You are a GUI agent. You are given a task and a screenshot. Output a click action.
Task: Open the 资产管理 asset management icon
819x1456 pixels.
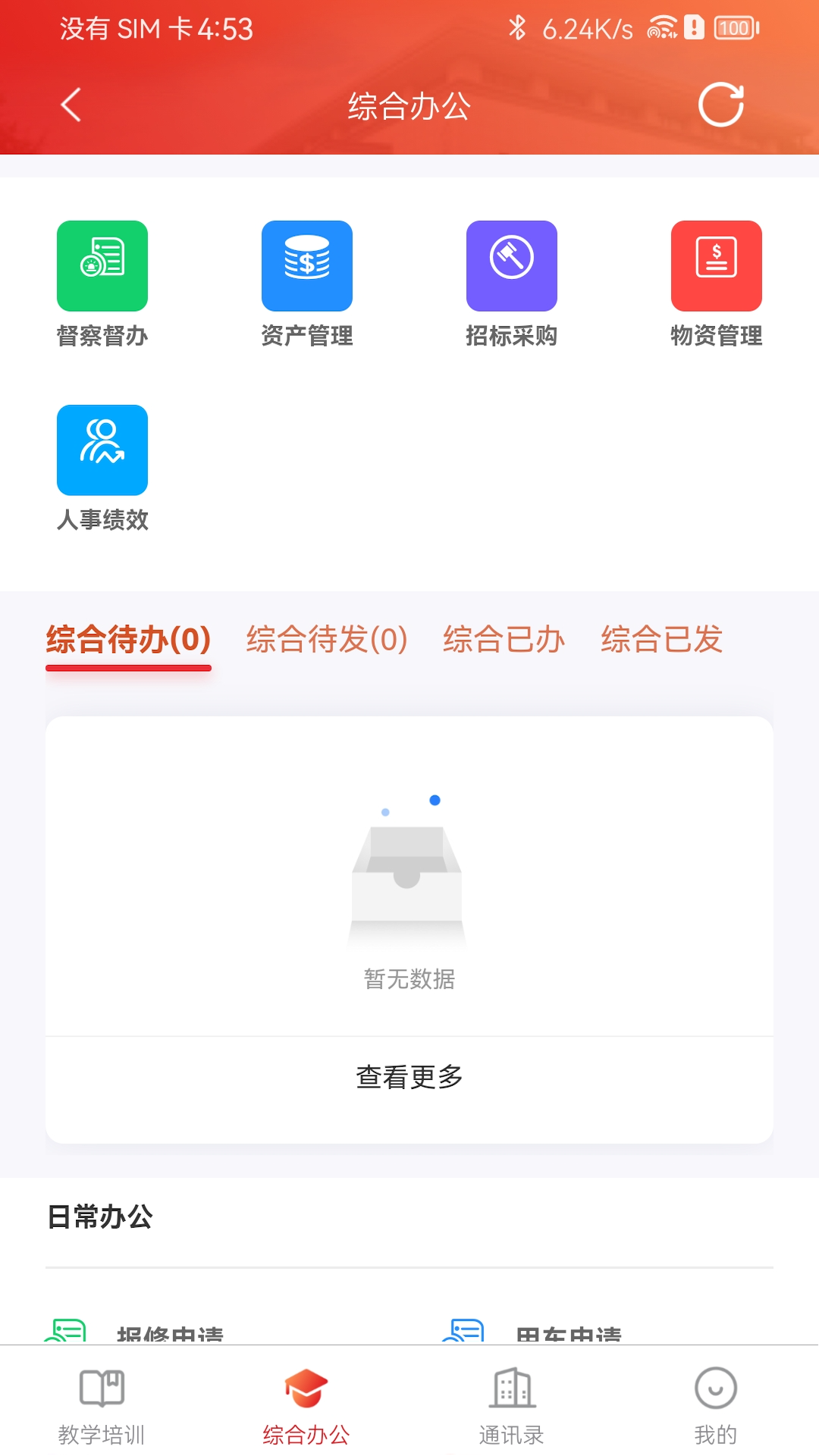pyautogui.click(x=307, y=265)
